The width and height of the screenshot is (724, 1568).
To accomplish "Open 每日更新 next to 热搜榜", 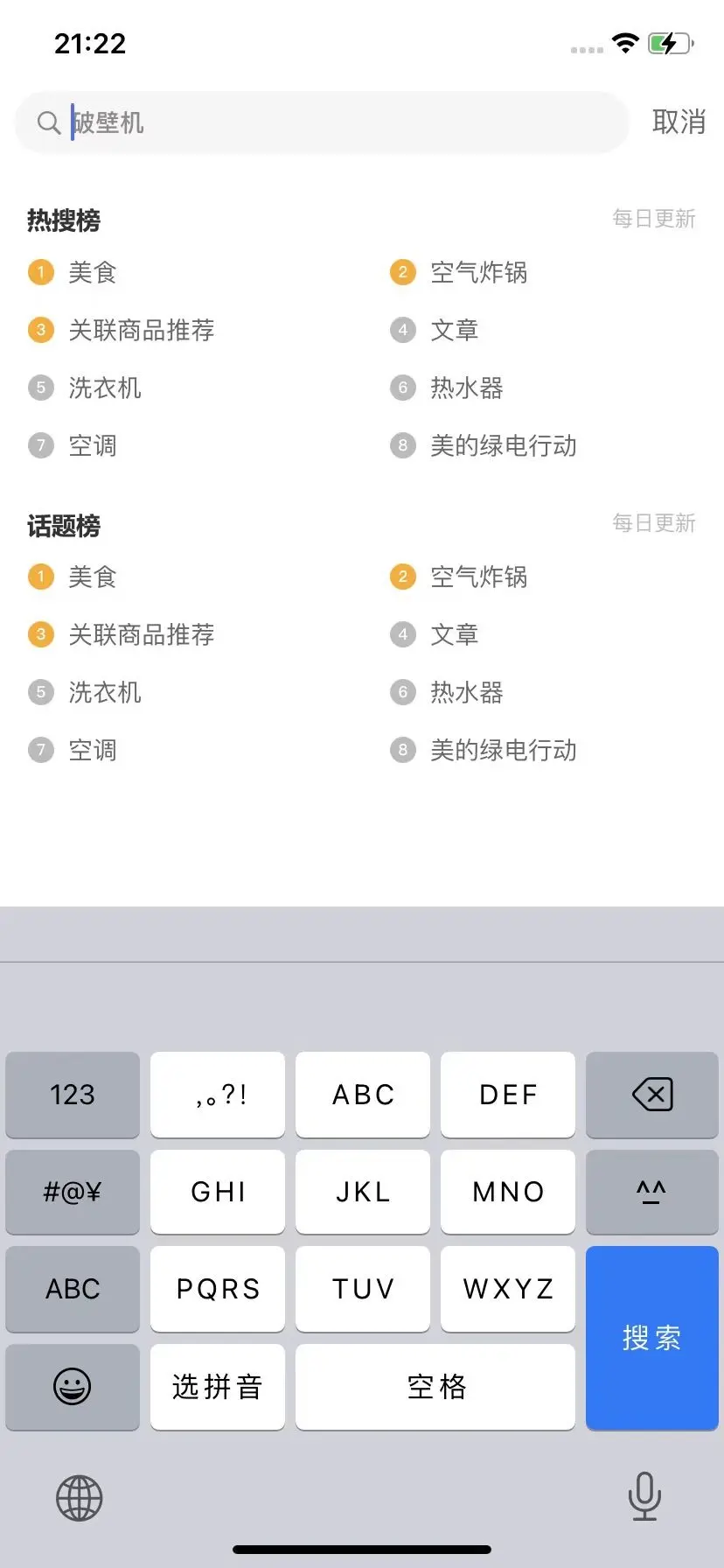I will [654, 220].
